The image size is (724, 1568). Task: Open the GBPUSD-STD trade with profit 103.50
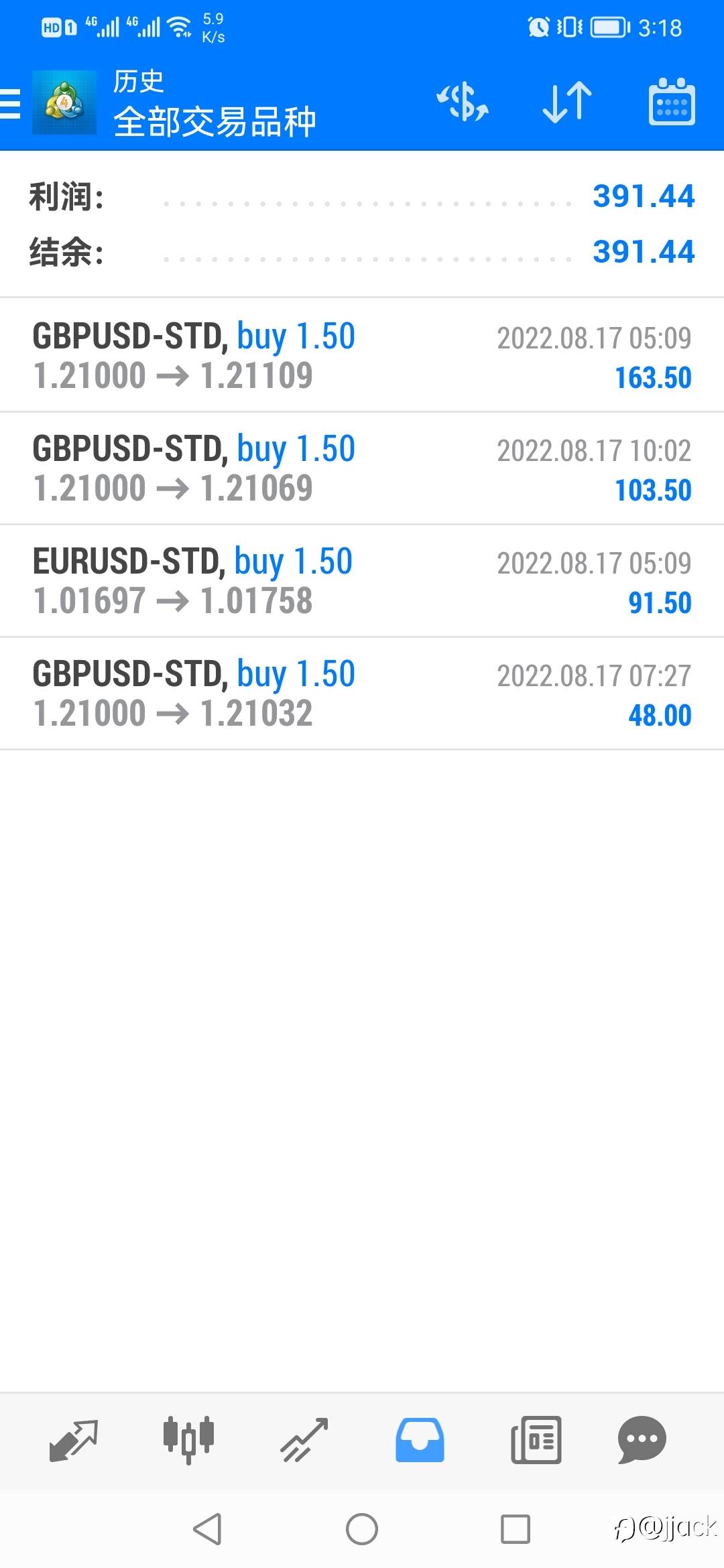tap(362, 468)
